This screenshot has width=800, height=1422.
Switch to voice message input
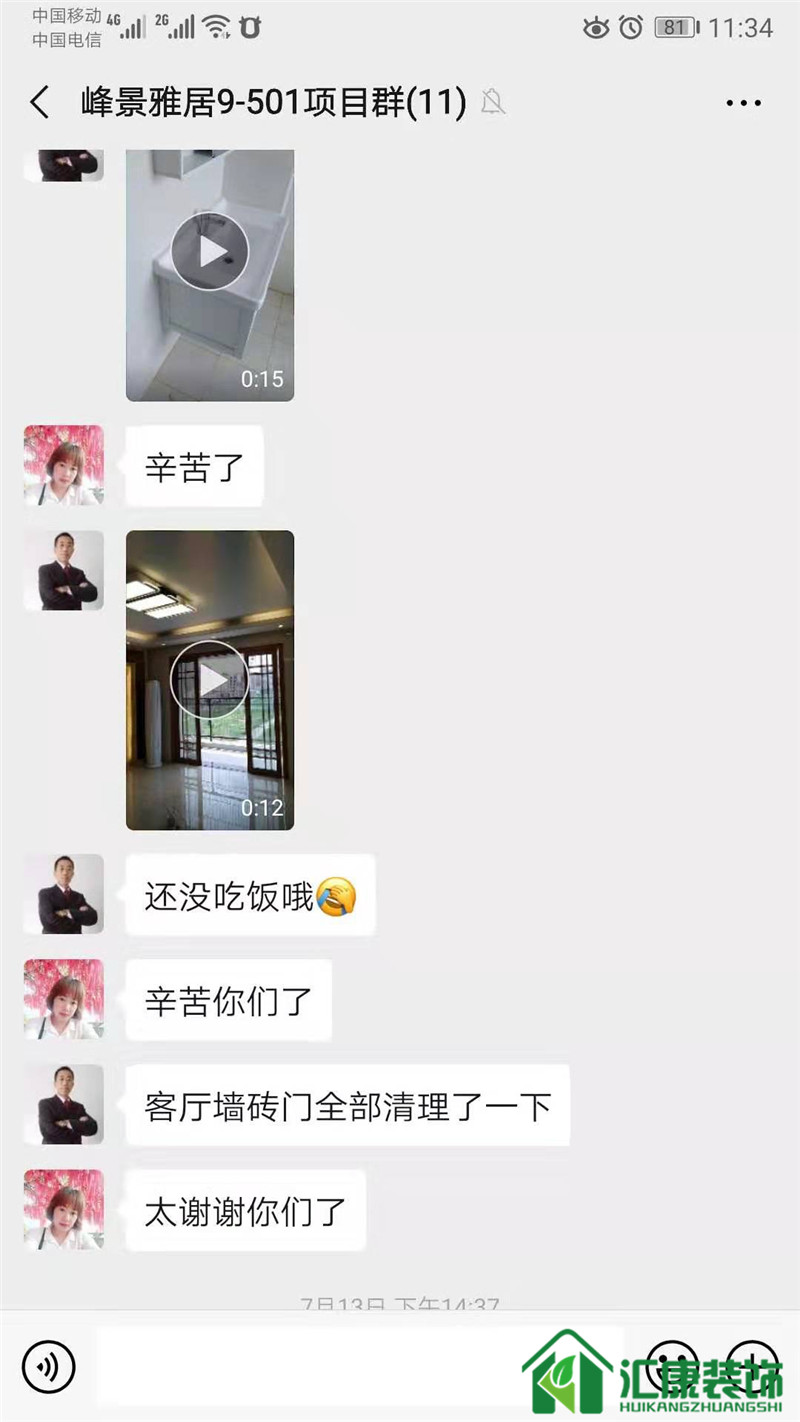click(48, 1366)
